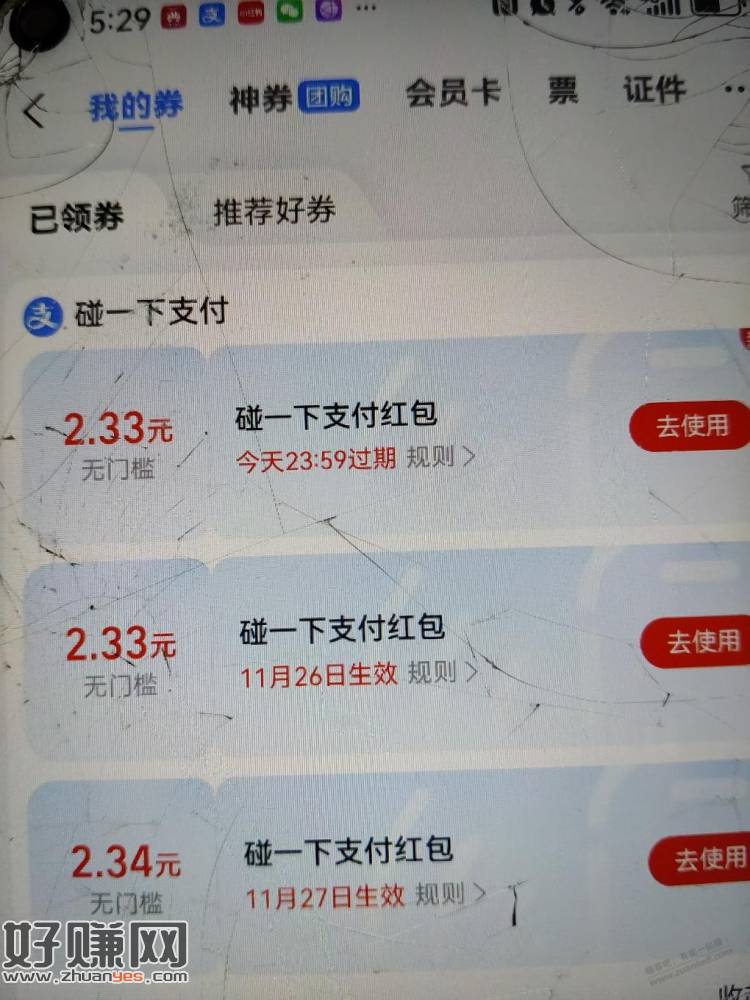Open the 证件 tab
The height and width of the screenshot is (1000, 750).
coord(655,90)
